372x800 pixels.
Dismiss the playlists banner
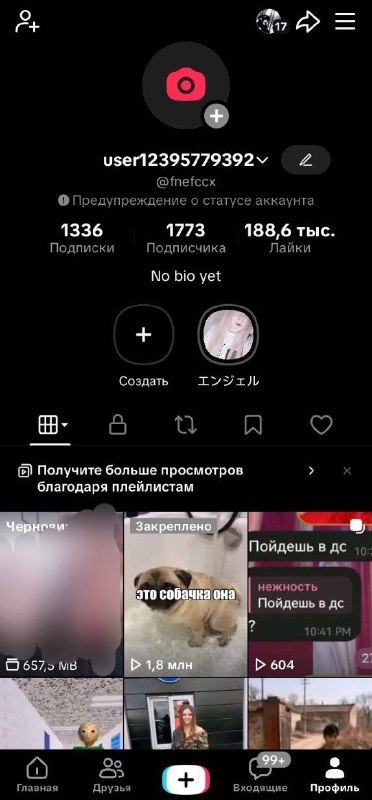(x=347, y=471)
